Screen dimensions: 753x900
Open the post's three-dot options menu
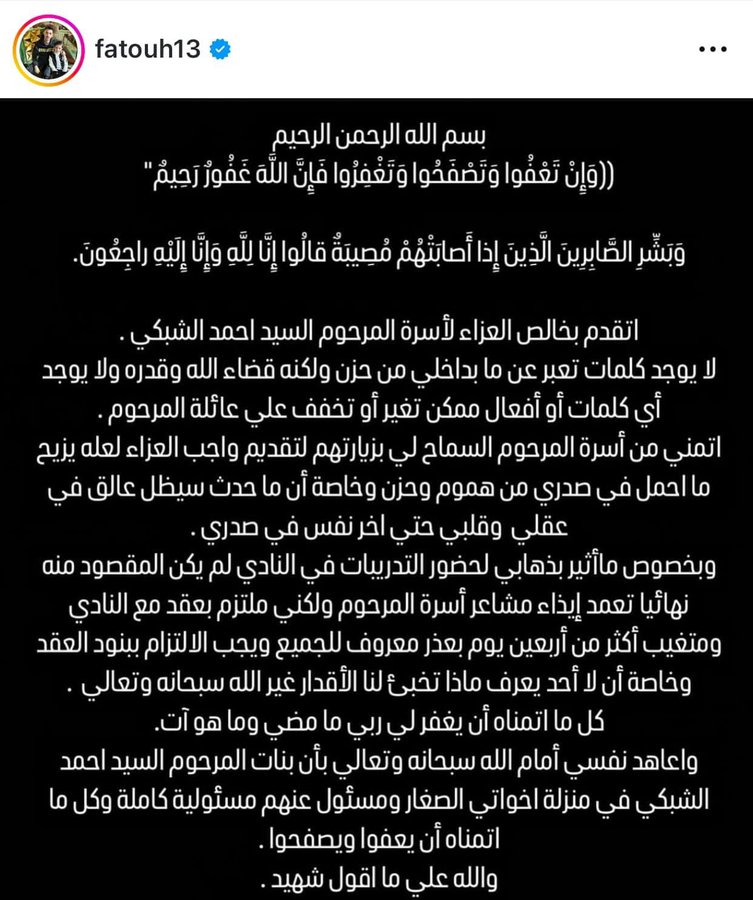[x=711, y=48]
